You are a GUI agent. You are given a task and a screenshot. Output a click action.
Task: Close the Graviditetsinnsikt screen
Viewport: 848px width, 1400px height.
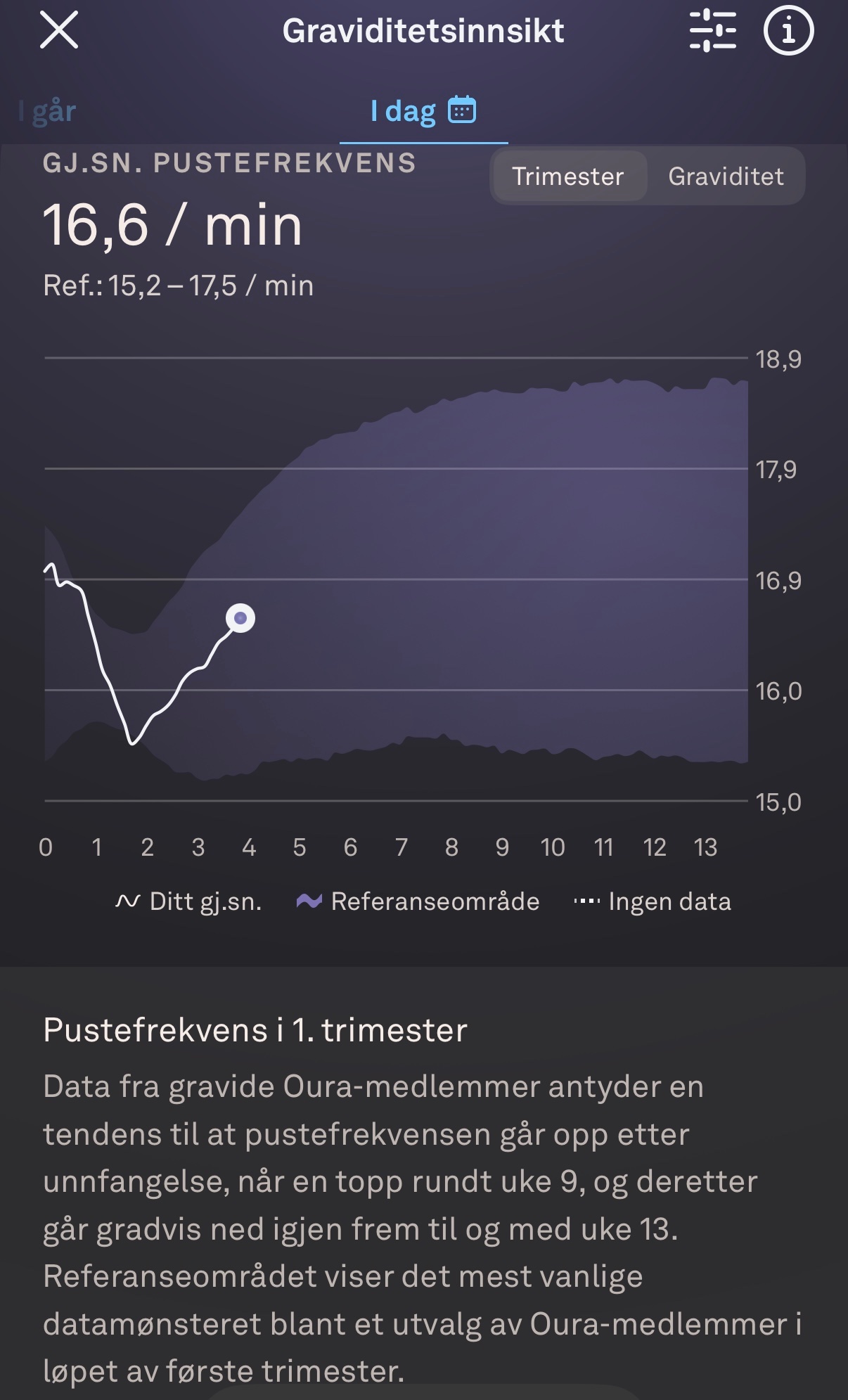[x=59, y=31]
